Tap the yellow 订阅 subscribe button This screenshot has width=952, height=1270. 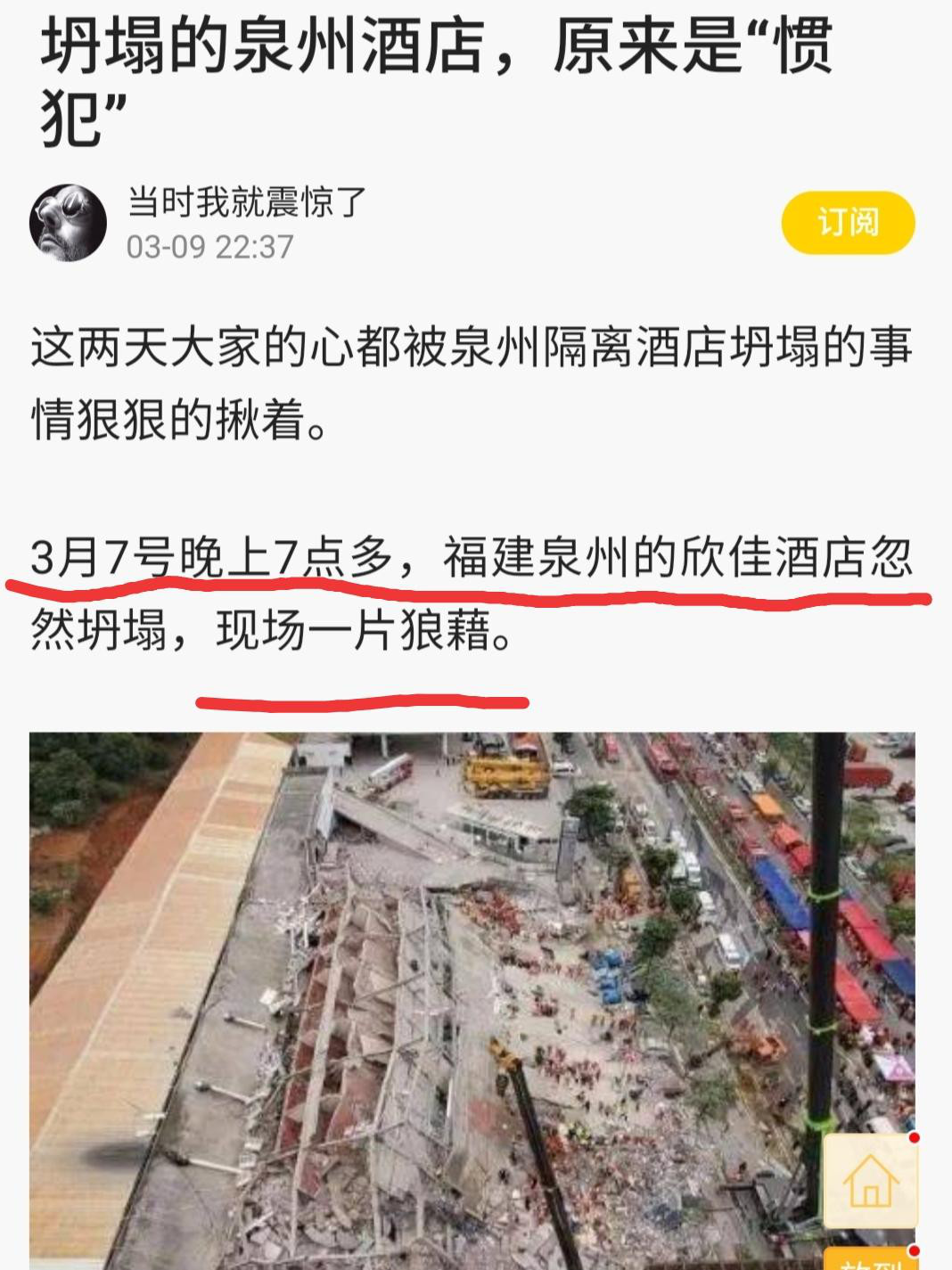pos(848,222)
